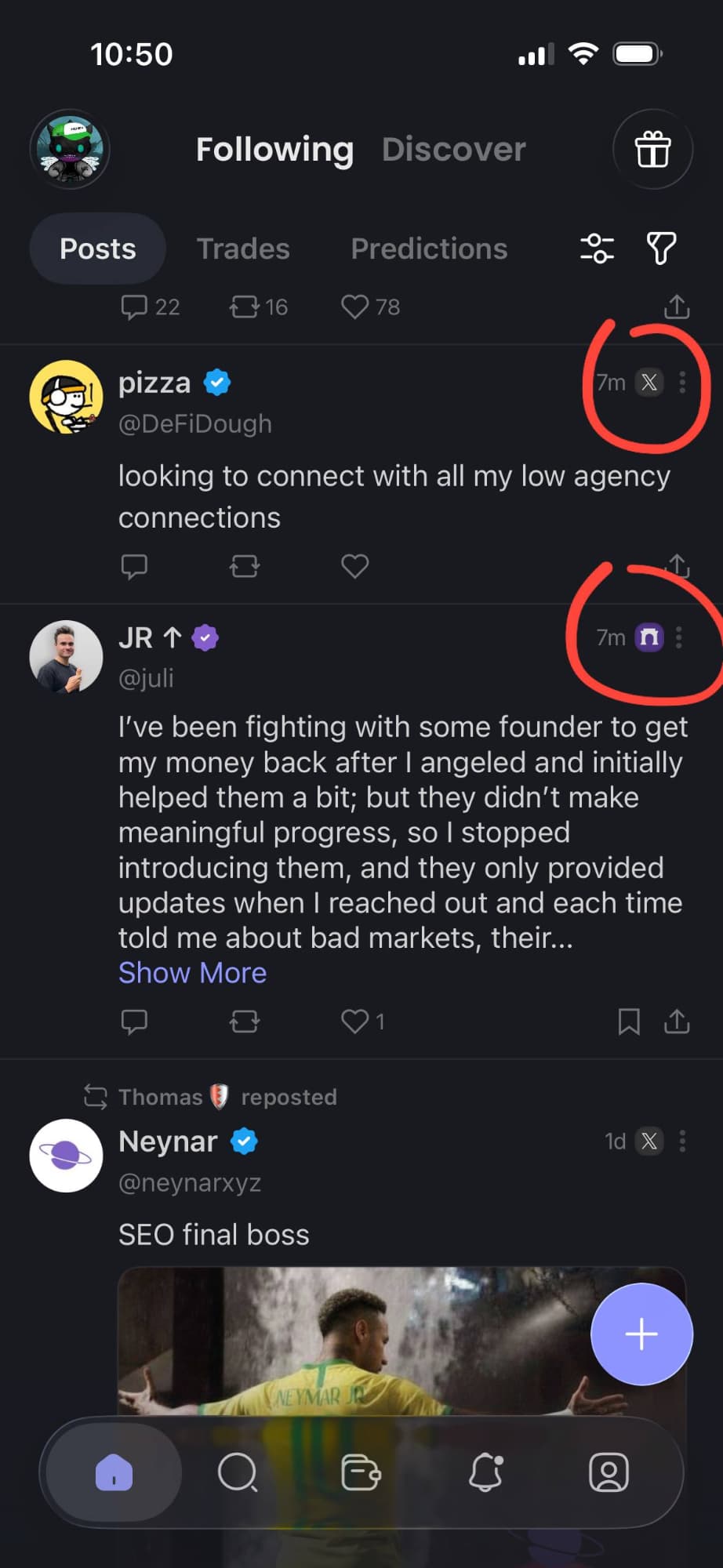Viewport: 723px width, 1568px height.
Task: Recast JR's post with the recast icon
Action: coord(245,1021)
